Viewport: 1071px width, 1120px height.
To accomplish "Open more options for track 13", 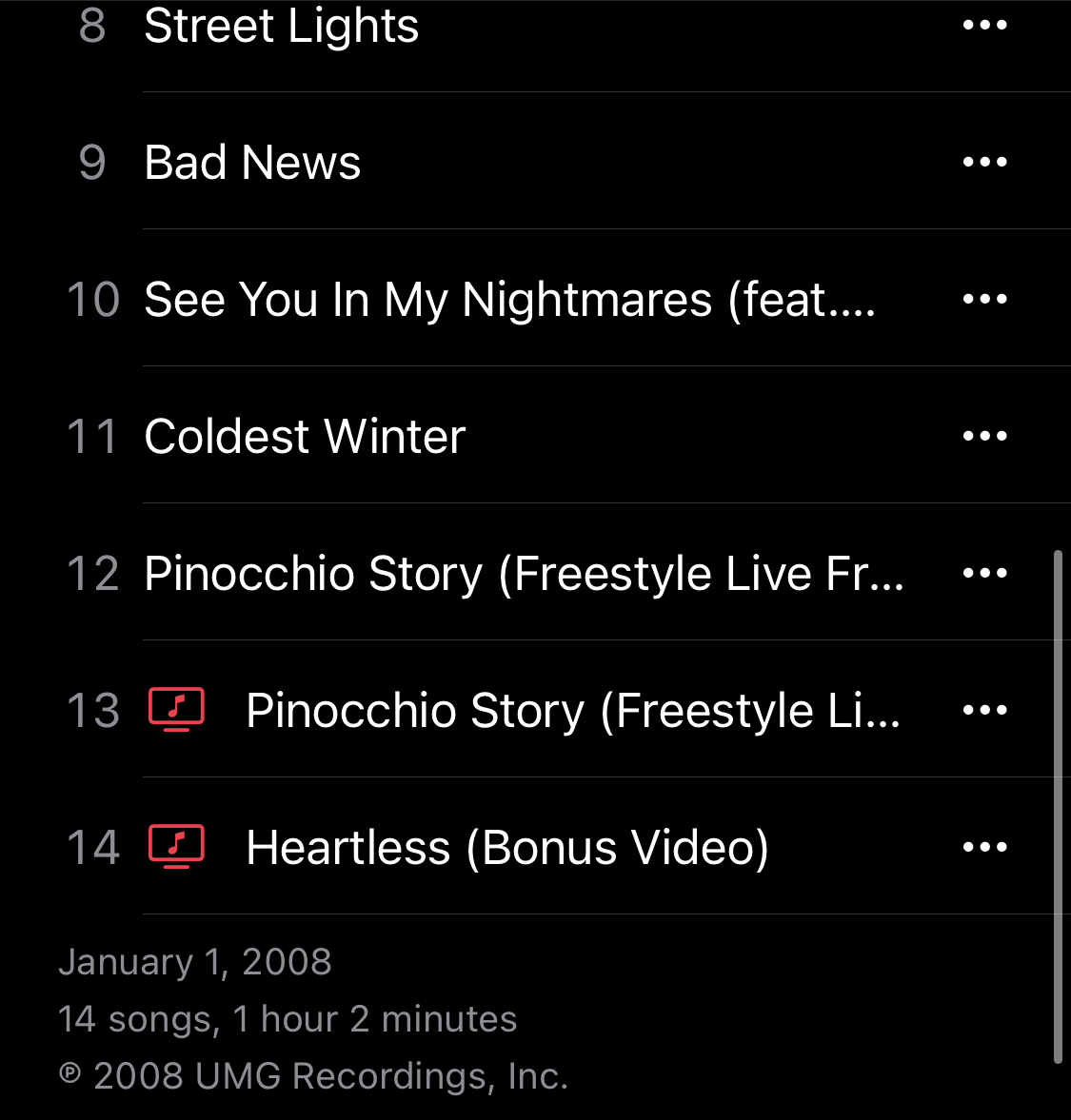I will pos(984,710).
